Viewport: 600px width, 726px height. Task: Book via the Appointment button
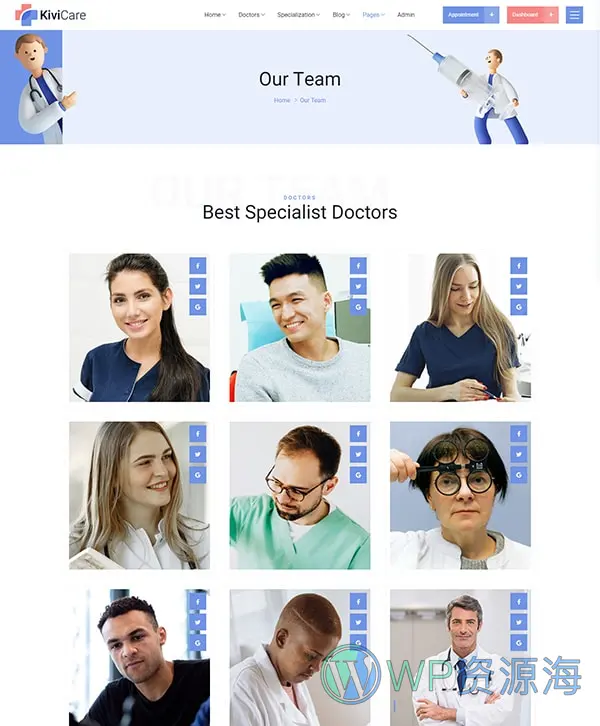[x=471, y=15]
